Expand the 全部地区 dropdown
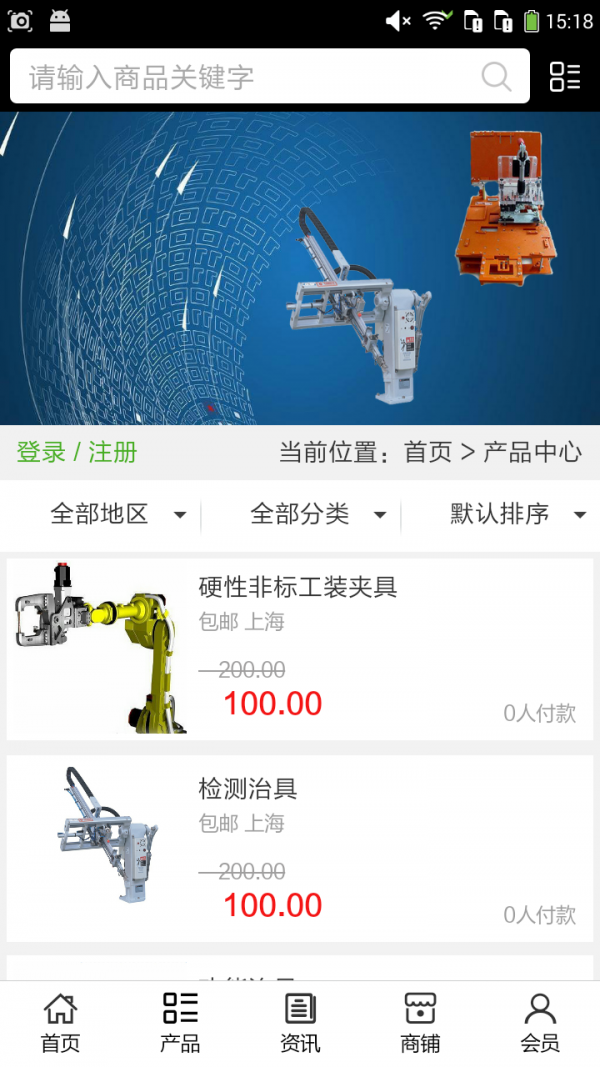This screenshot has width=600, height=1067. coord(117,515)
